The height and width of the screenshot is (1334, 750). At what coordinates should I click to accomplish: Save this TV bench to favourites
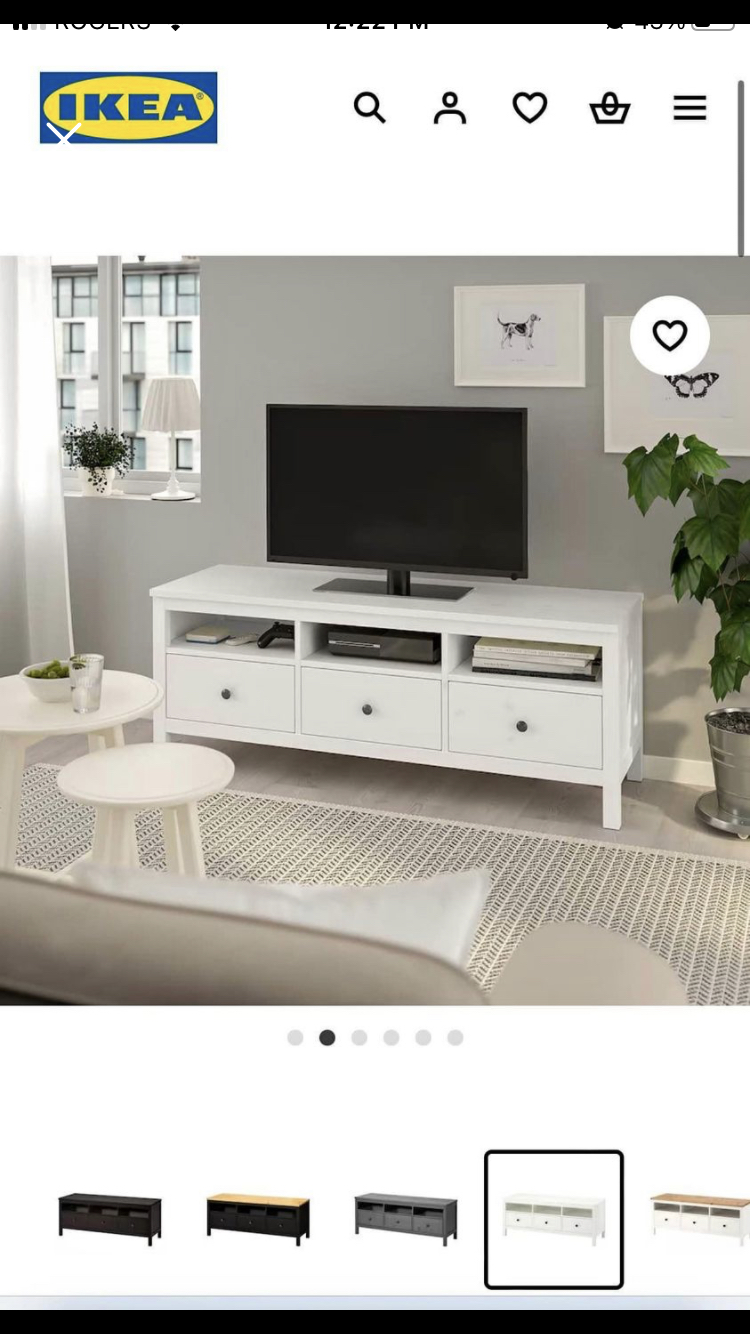670,336
